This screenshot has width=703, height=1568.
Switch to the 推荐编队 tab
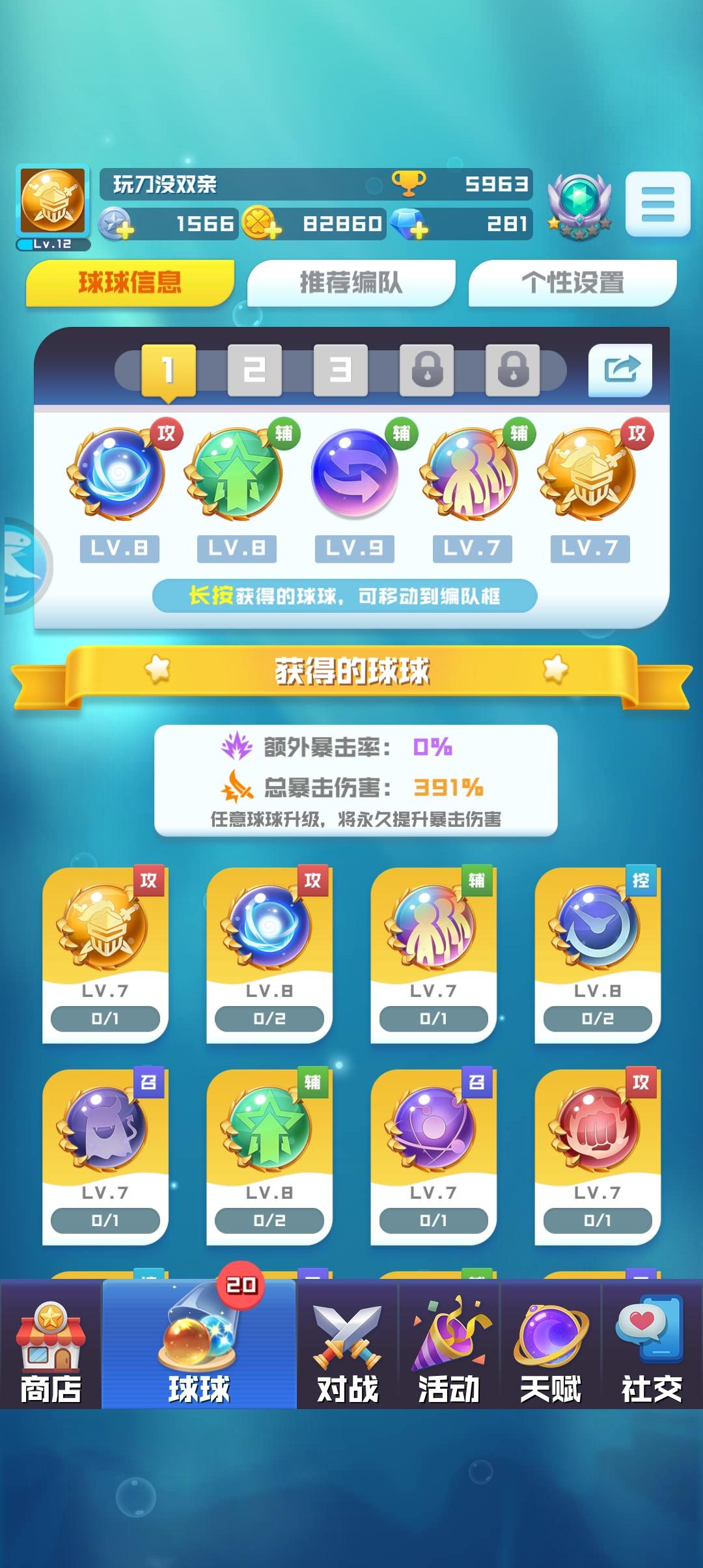350,281
